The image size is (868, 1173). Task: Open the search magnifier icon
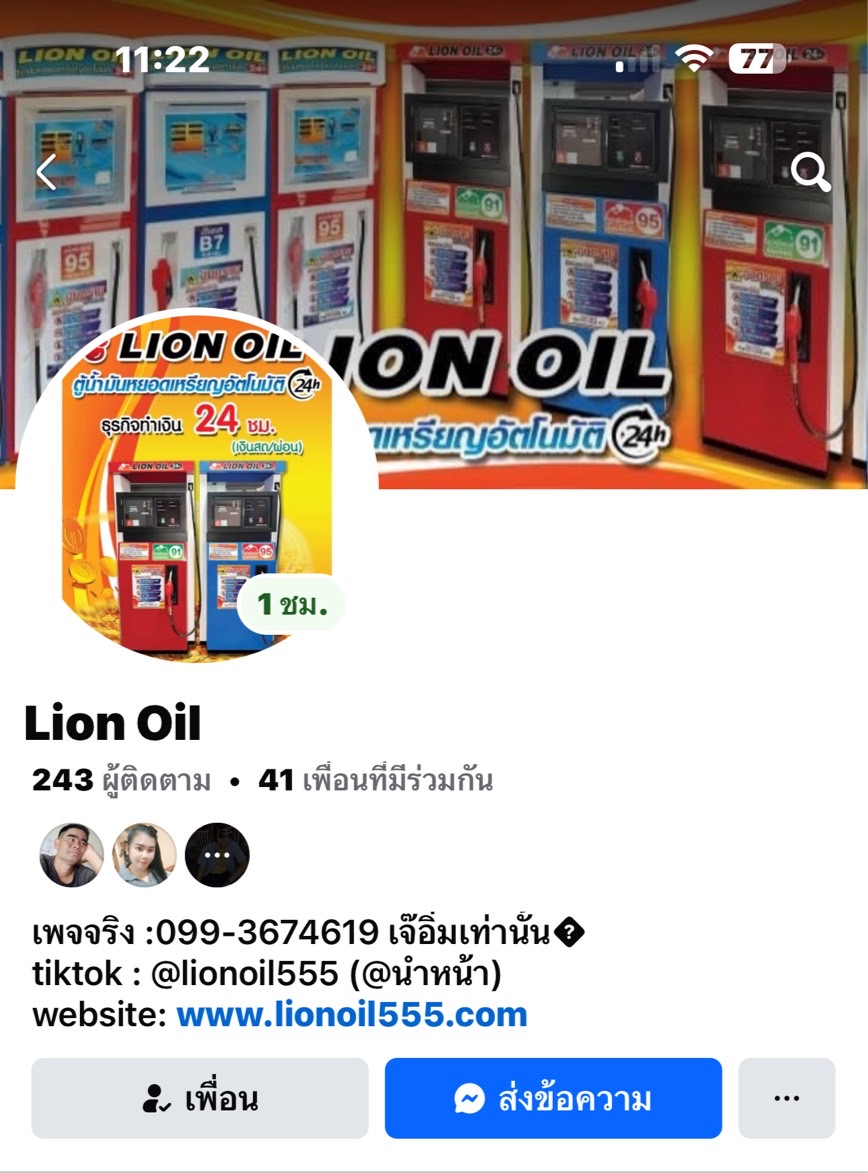coord(810,172)
